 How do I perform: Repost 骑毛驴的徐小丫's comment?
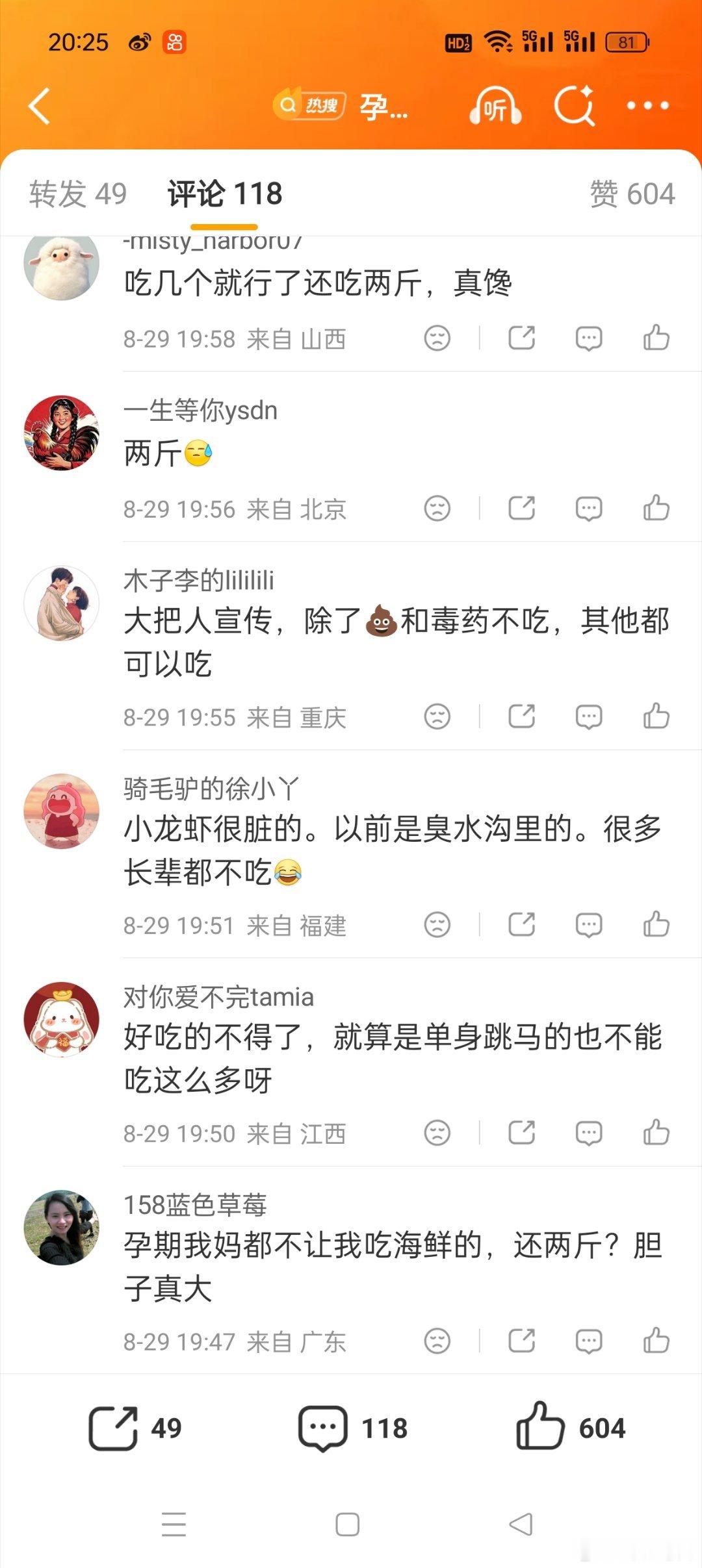click(521, 924)
